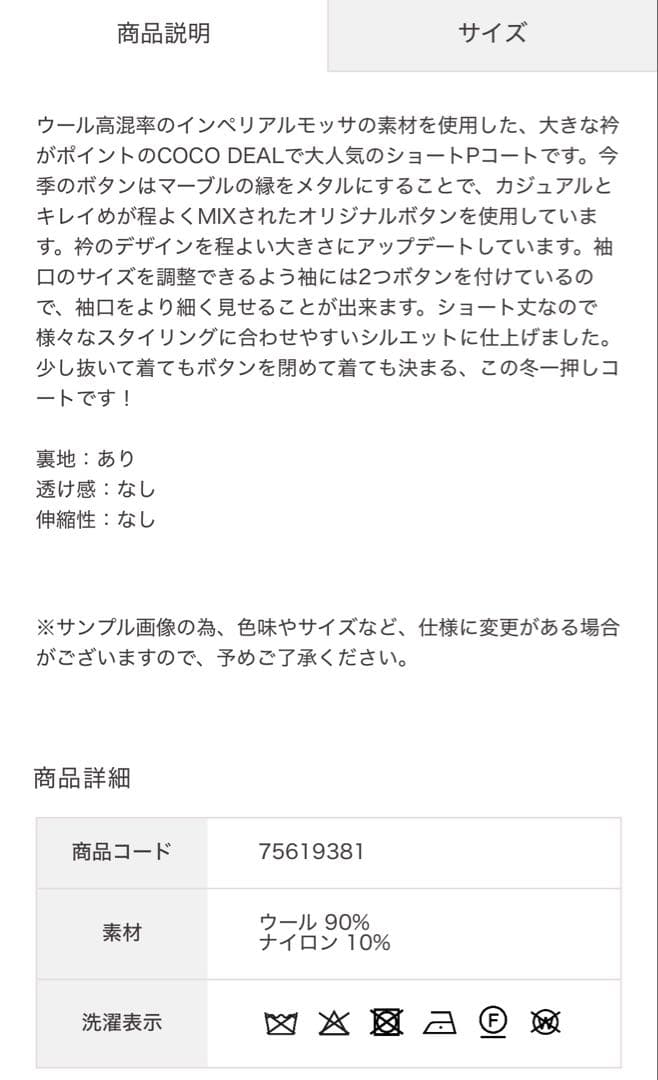Switch to the サイズ tab
The width and height of the screenshot is (658, 1080).
tap(492, 34)
